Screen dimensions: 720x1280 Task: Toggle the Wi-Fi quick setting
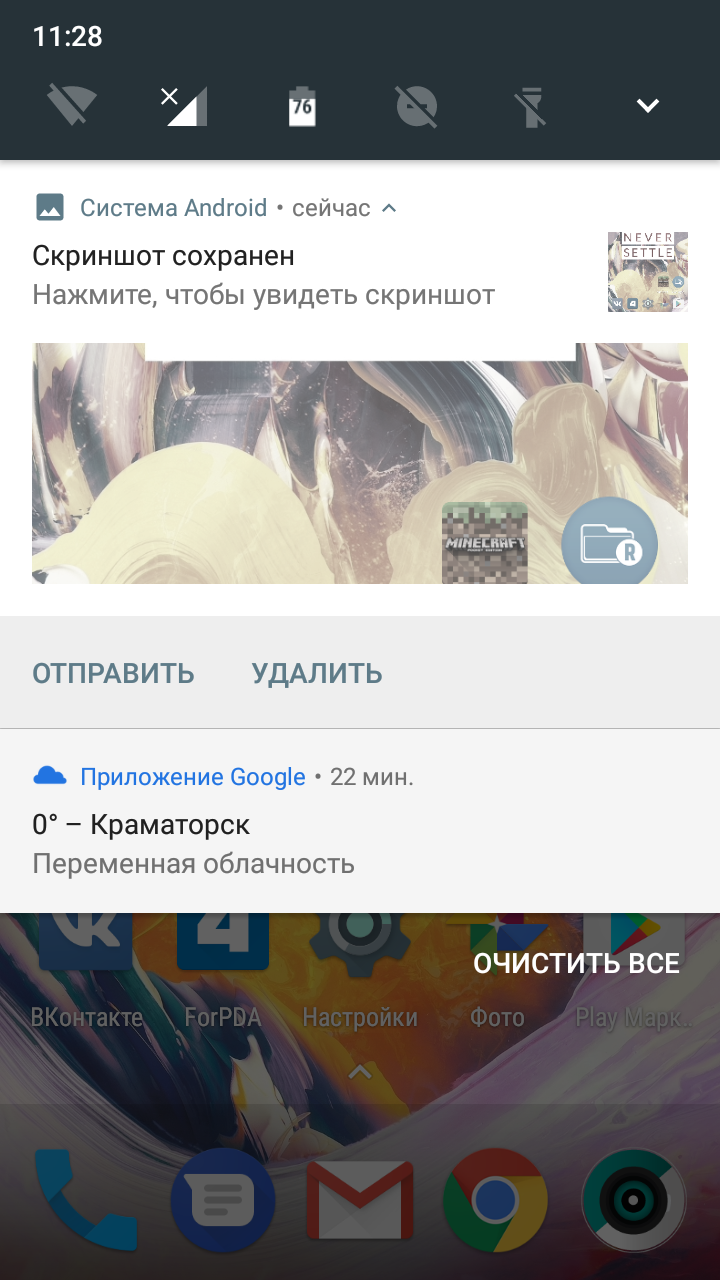[72, 105]
